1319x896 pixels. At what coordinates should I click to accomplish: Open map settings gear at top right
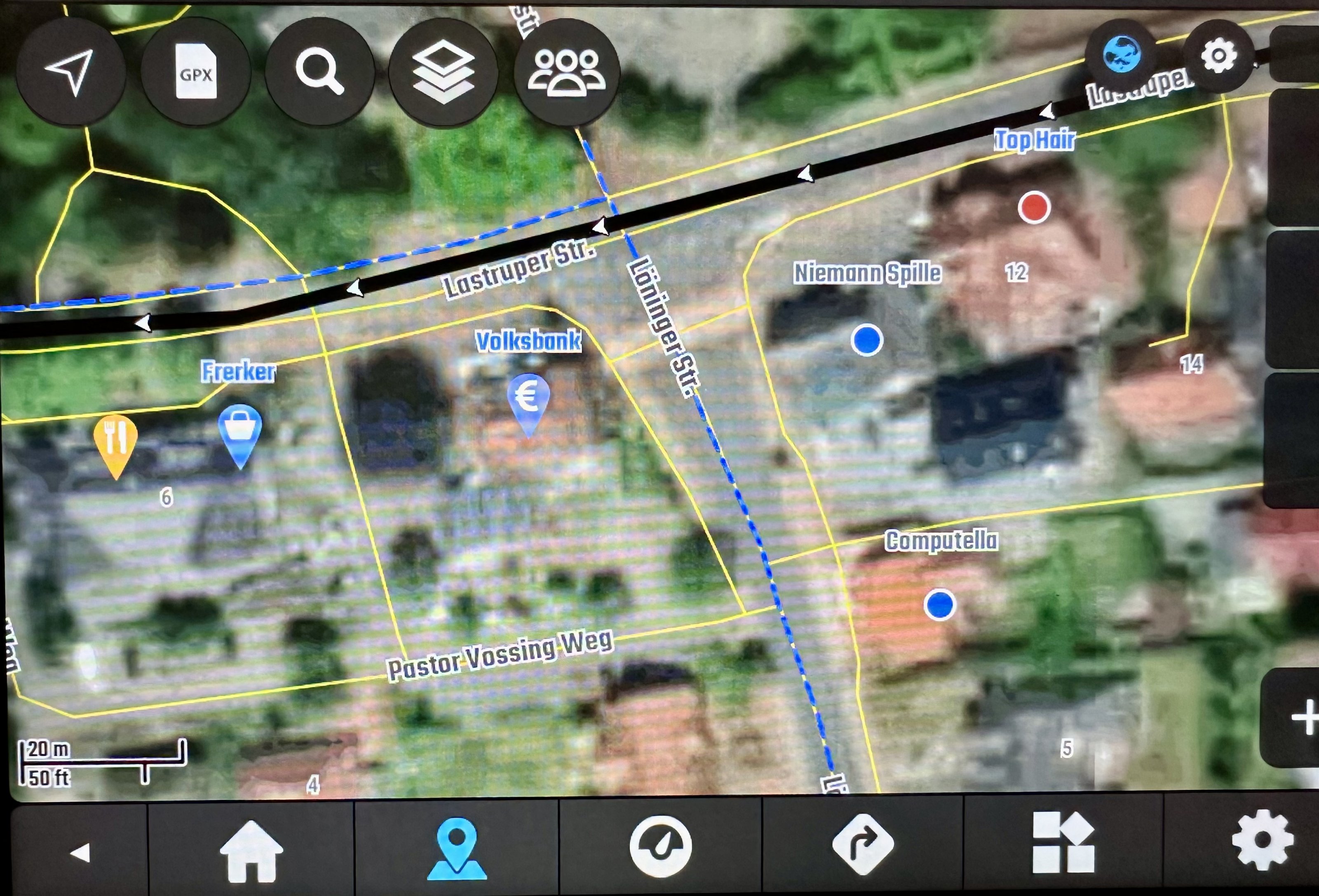(1218, 55)
